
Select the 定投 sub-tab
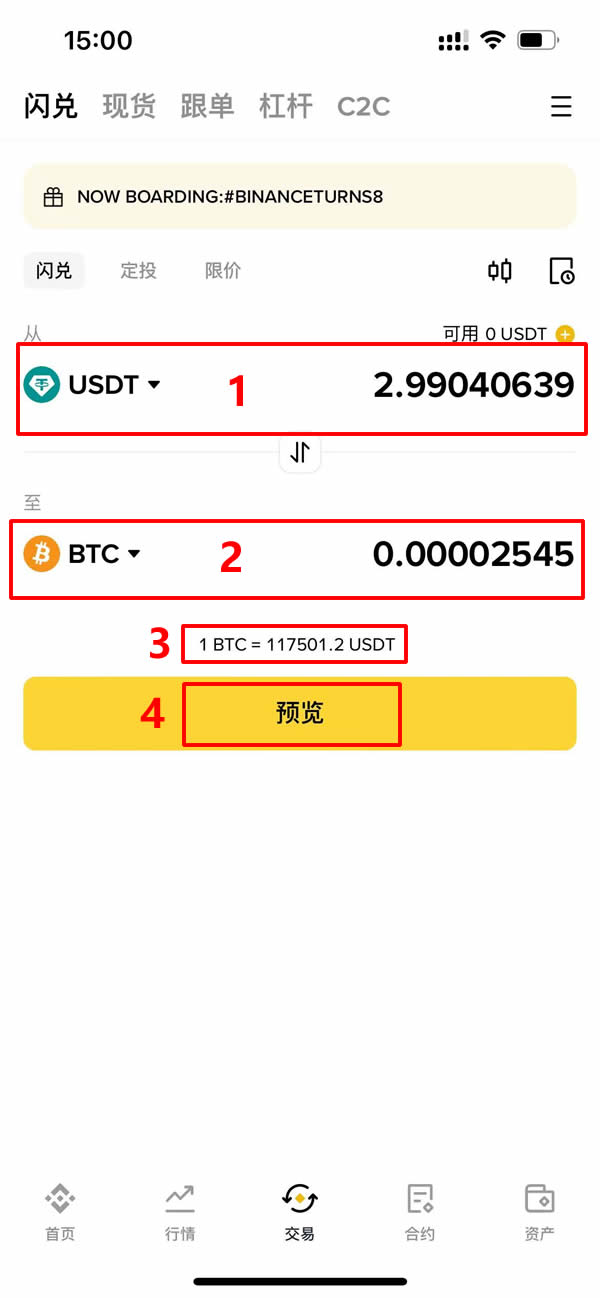coord(138,270)
